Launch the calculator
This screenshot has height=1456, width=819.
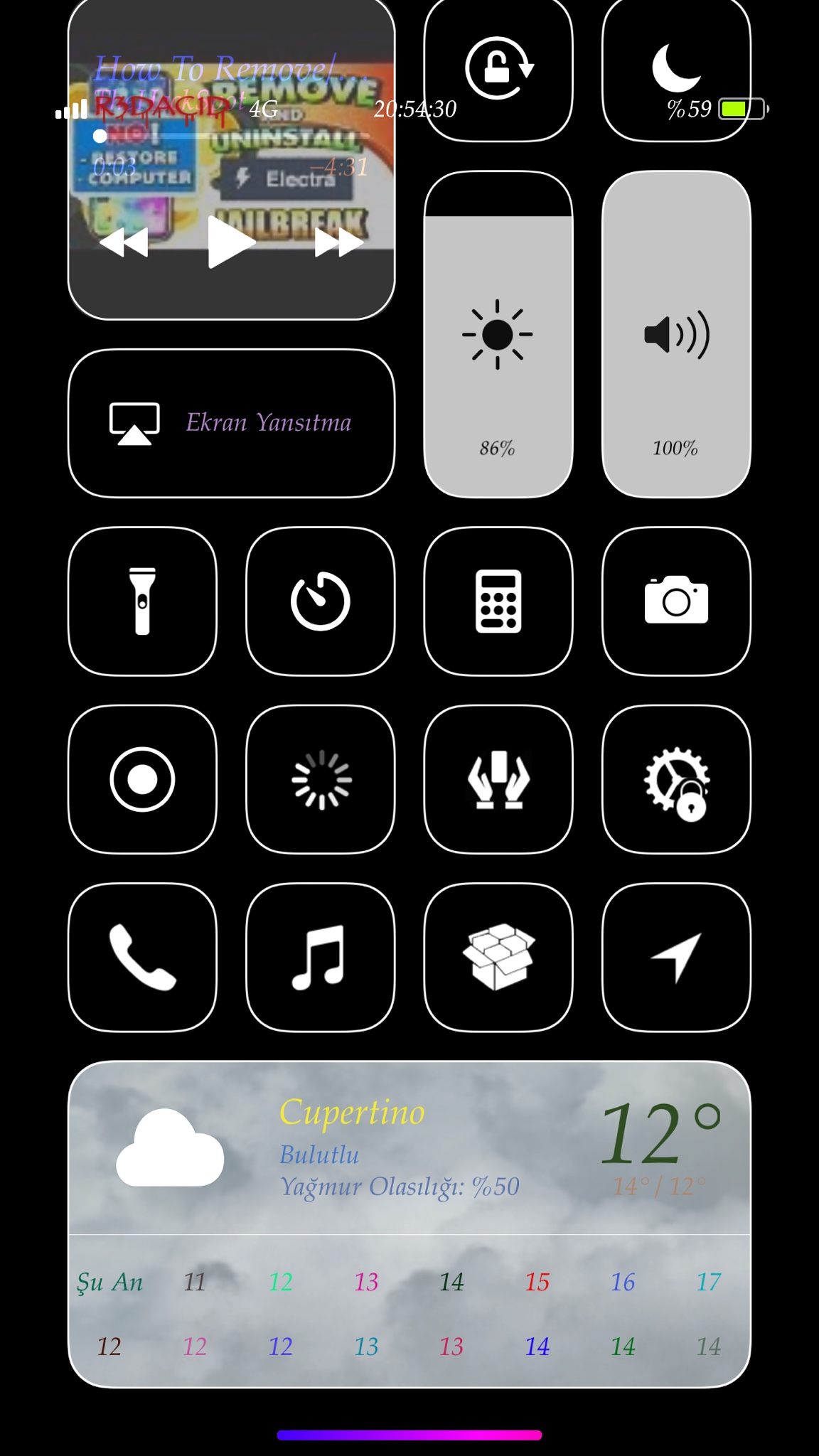[498, 601]
